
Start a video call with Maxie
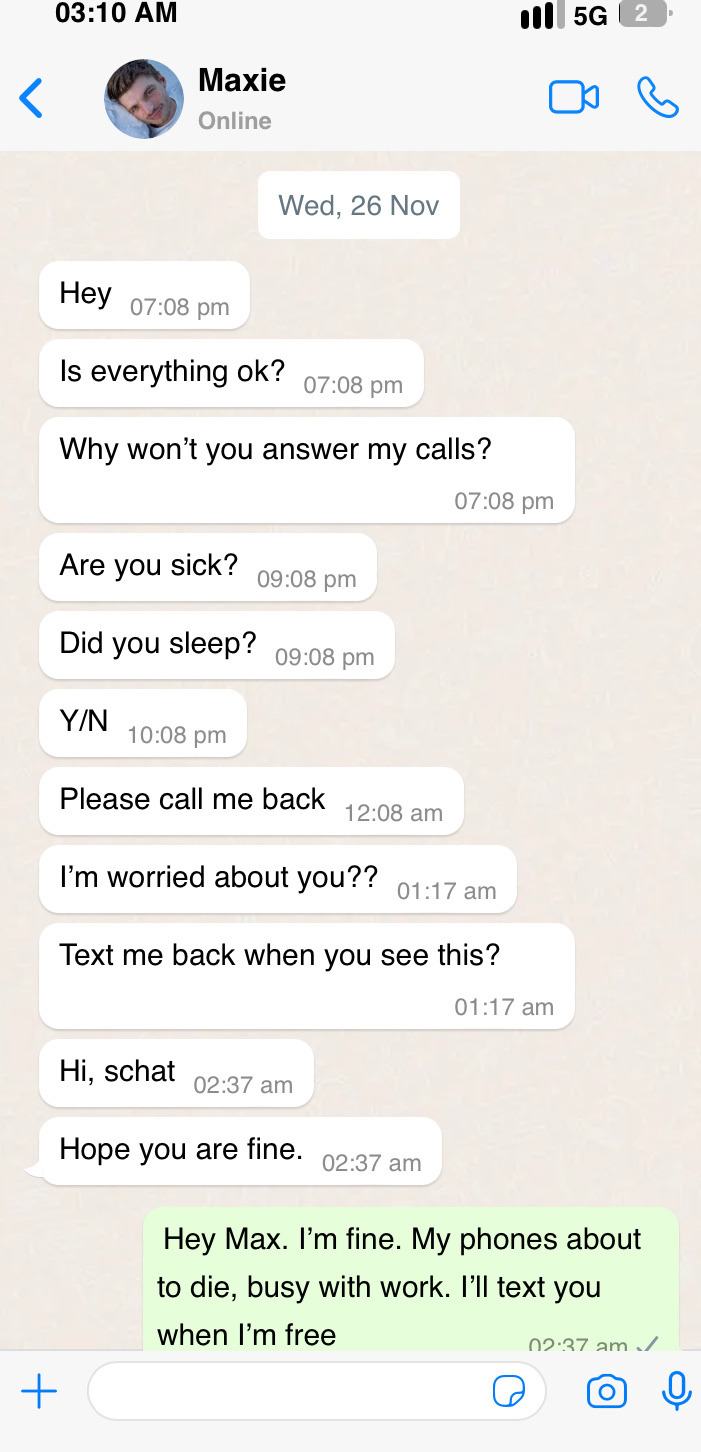[574, 97]
